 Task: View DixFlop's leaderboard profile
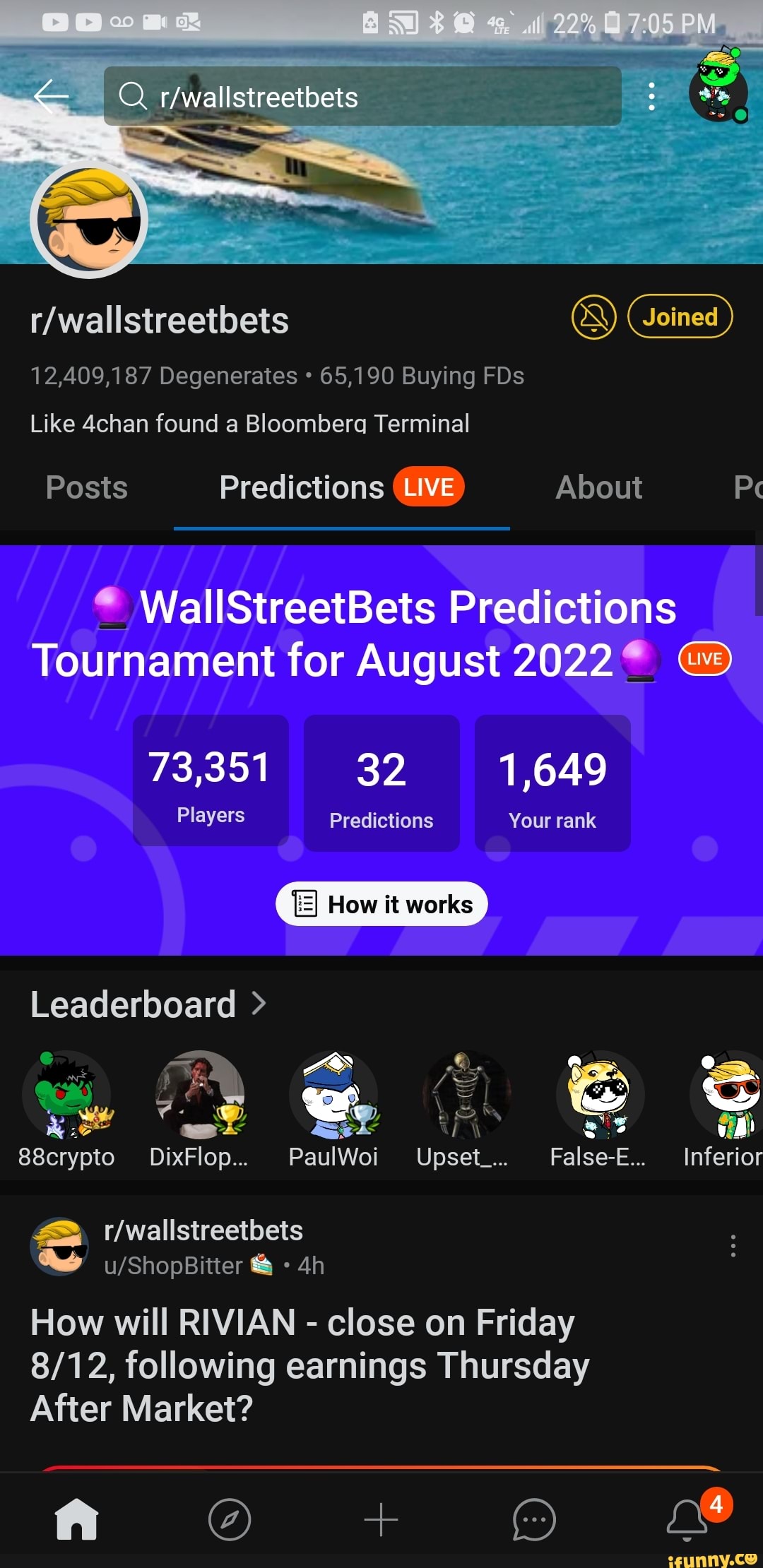point(199,1107)
